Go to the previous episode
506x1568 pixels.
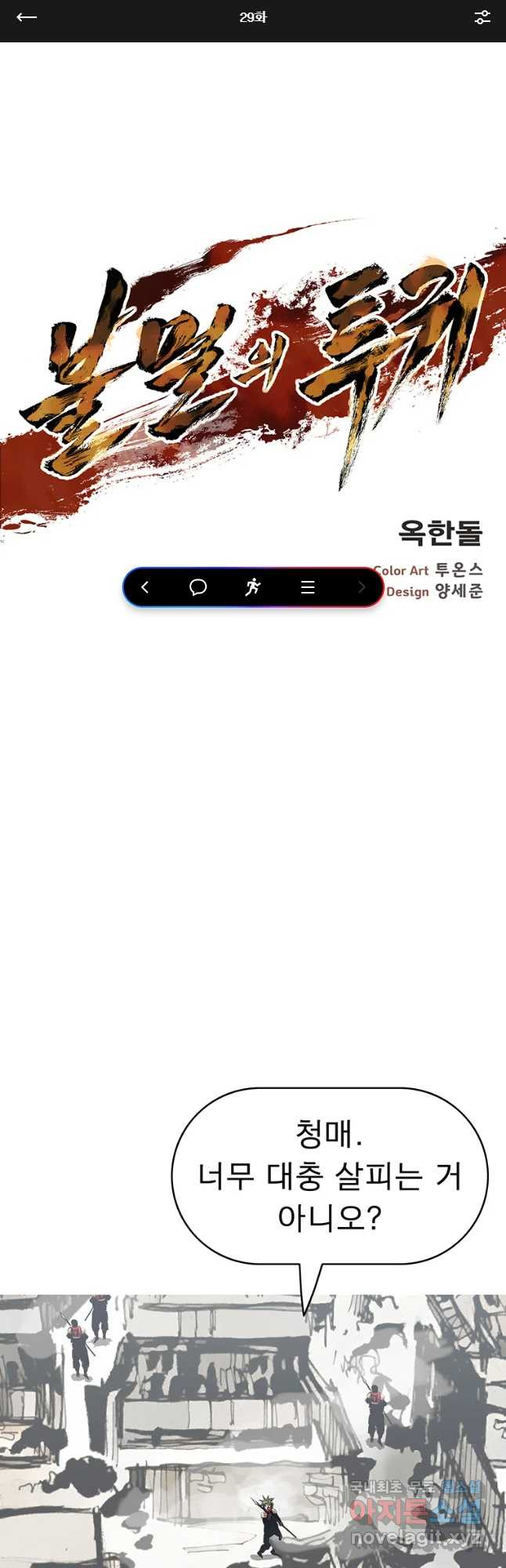pos(145,587)
